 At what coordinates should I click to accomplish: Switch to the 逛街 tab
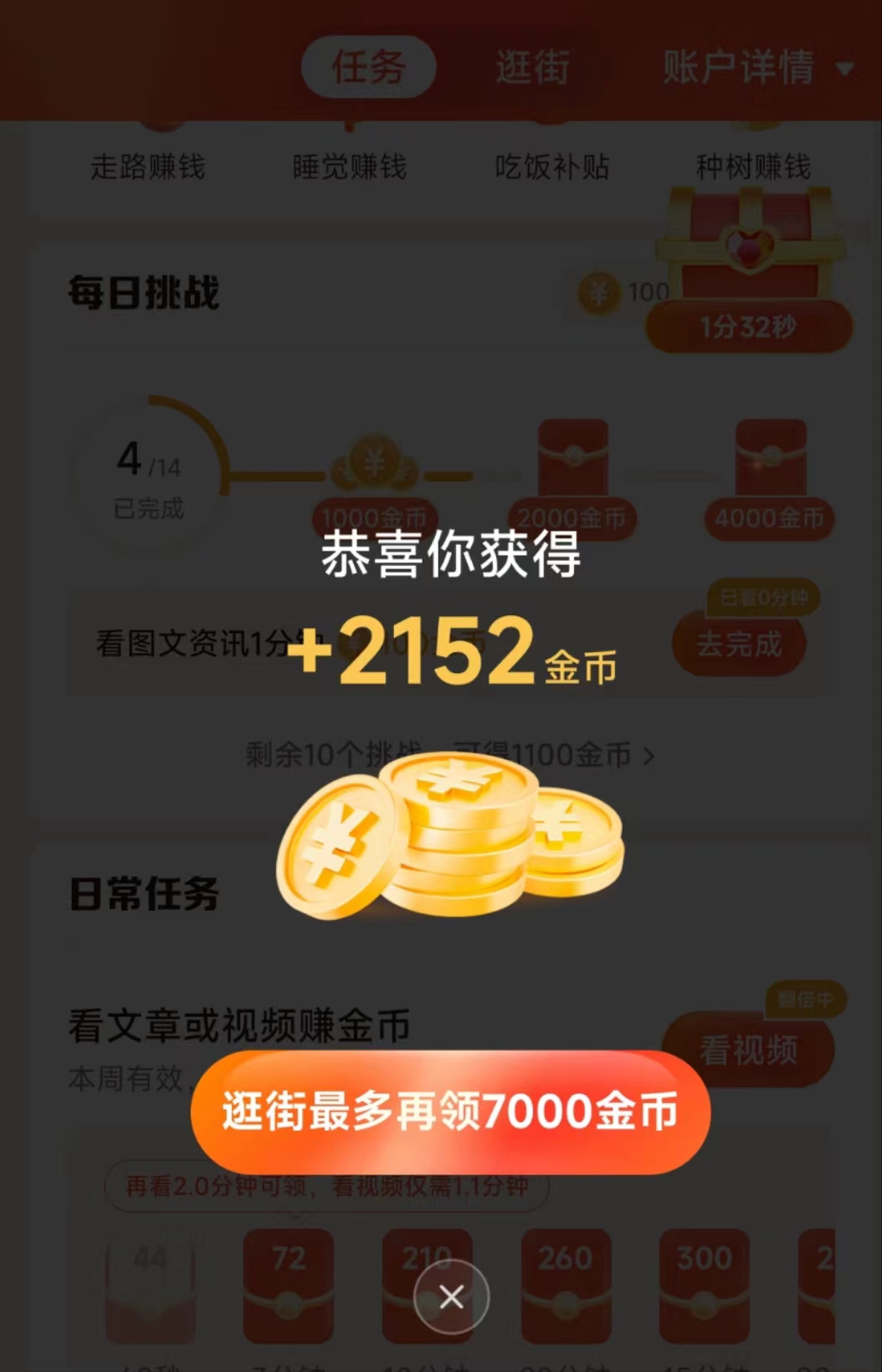point(532,67)
